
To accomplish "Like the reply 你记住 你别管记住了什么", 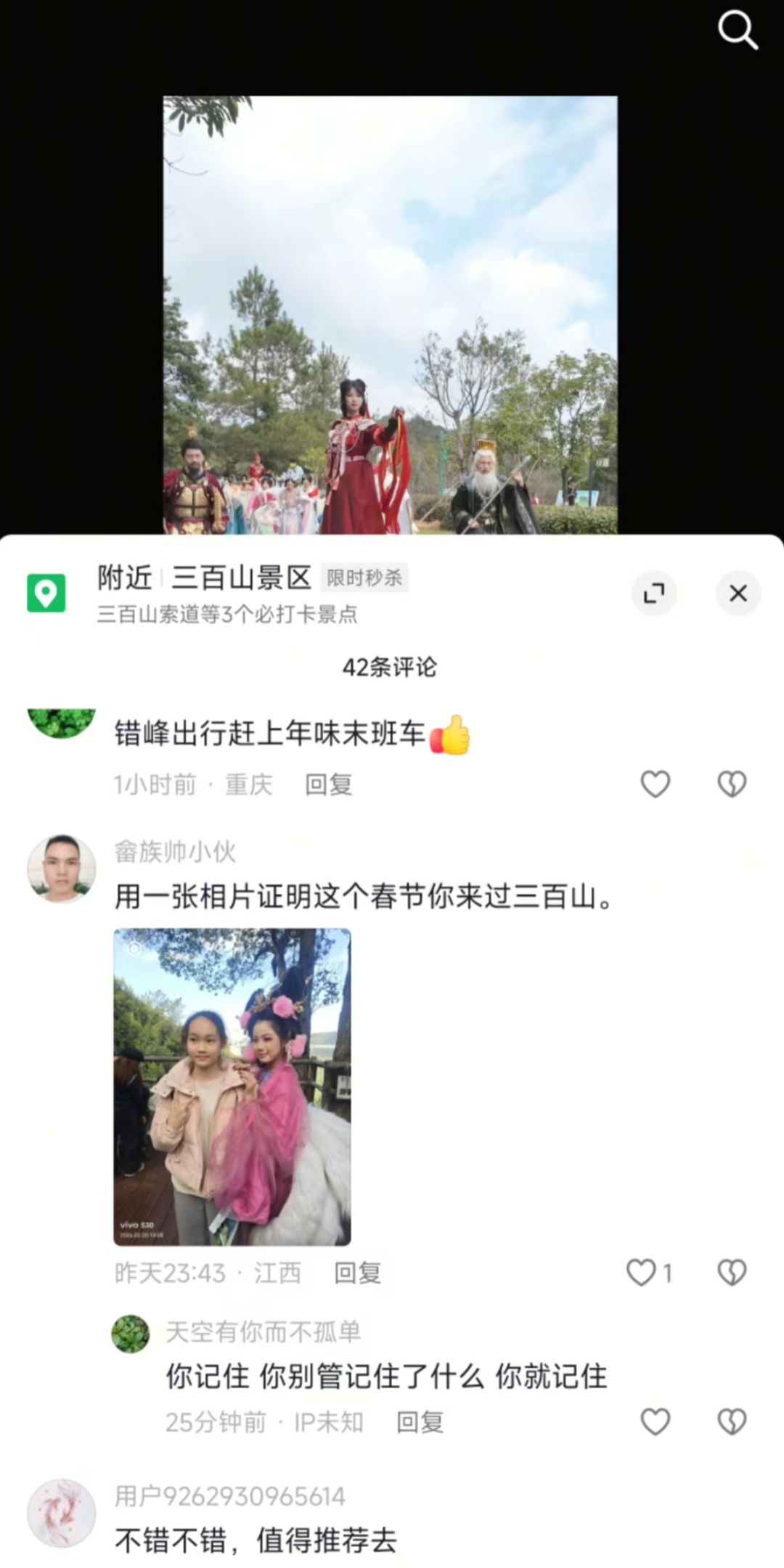I will (655, 1421).
